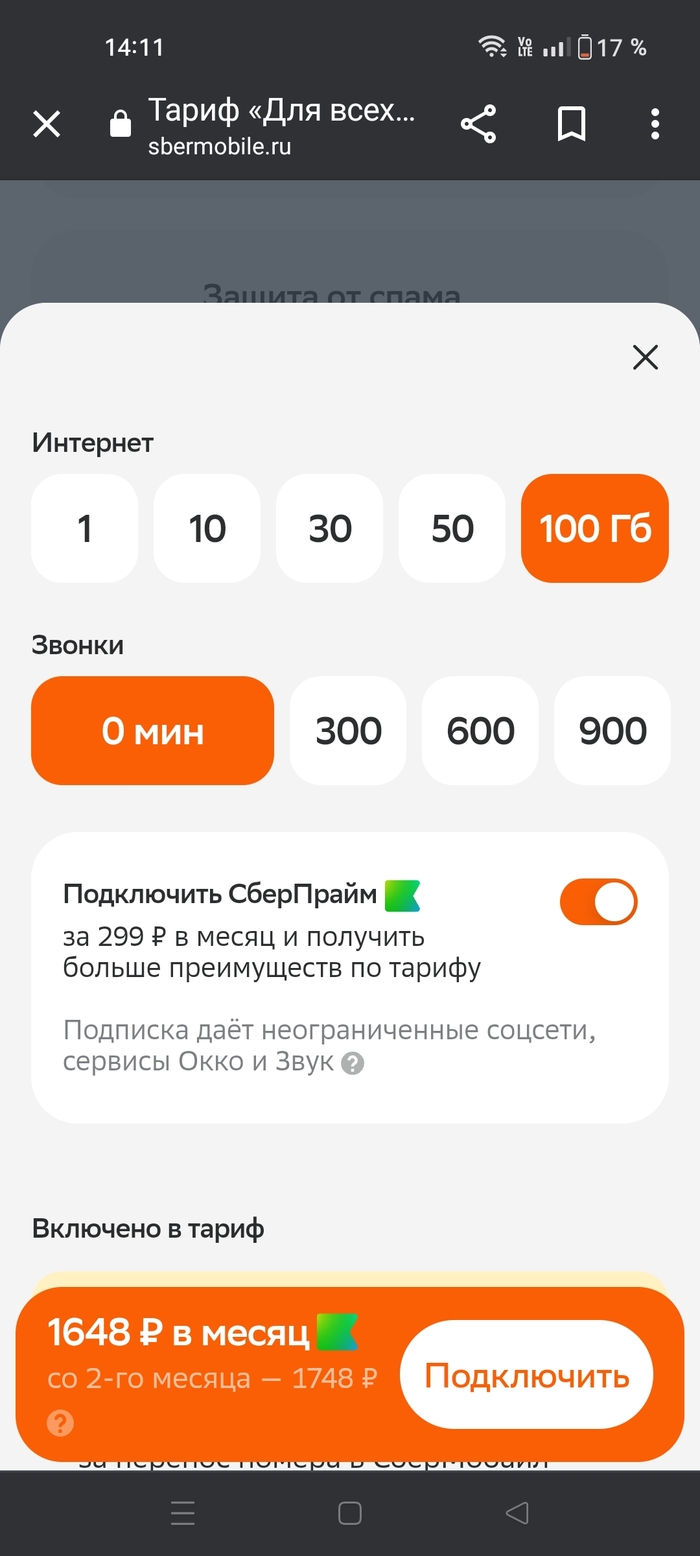Tap the 100 Гб internet chip
The image size is (700, 1556).
tap(595, 528)
